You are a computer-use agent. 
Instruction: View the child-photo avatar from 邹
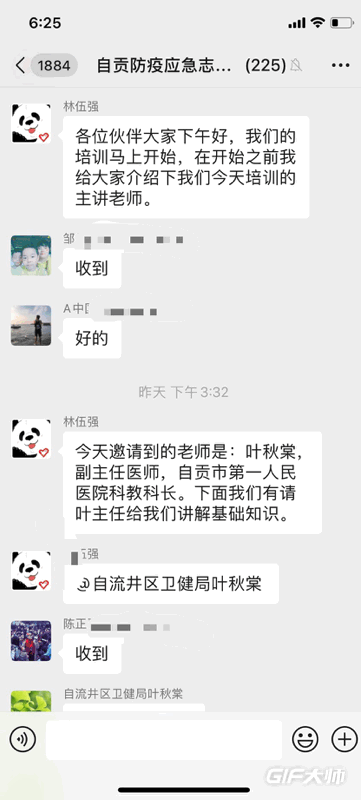[31, 255]
